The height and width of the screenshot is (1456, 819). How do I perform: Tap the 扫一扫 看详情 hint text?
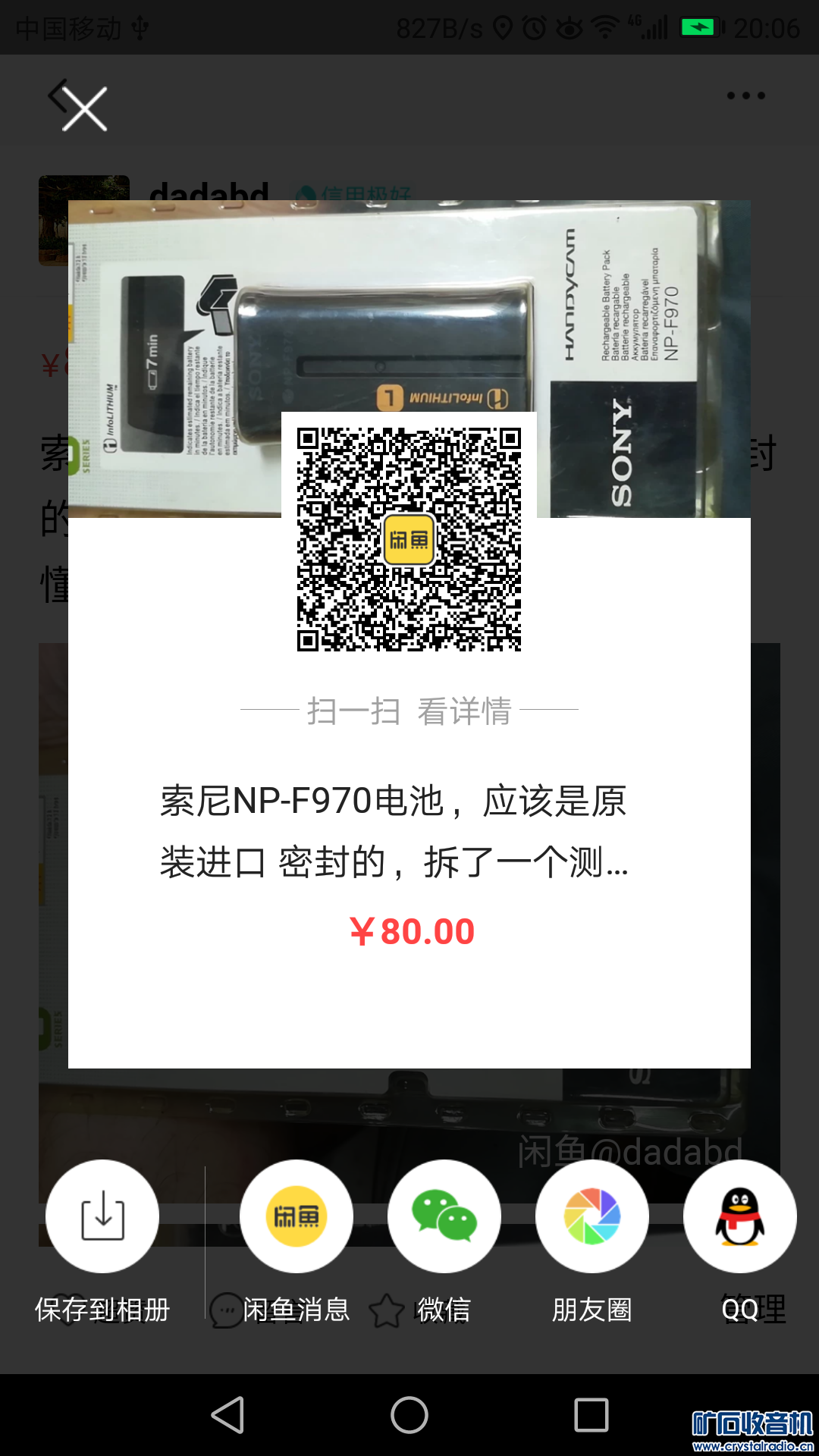coord(409,711)
